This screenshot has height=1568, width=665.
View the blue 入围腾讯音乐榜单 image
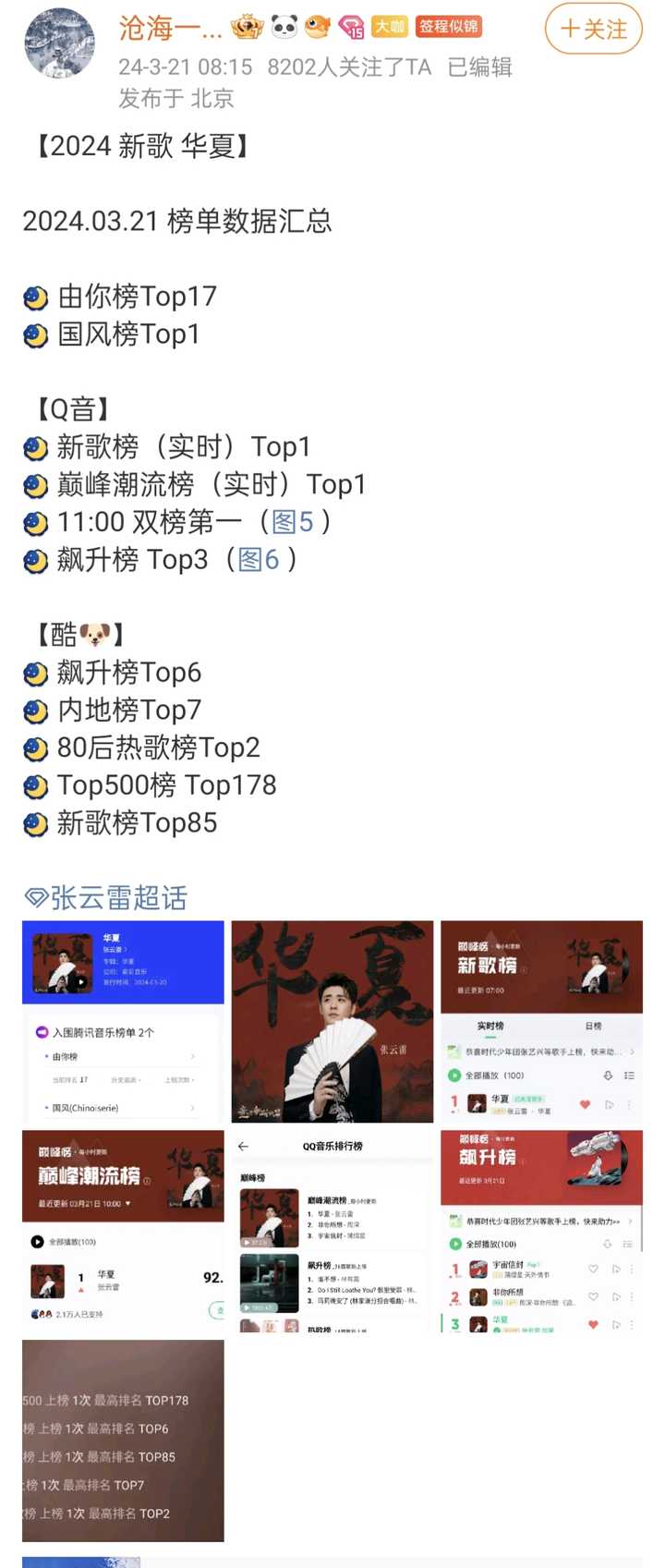[x=123, y=1021]
